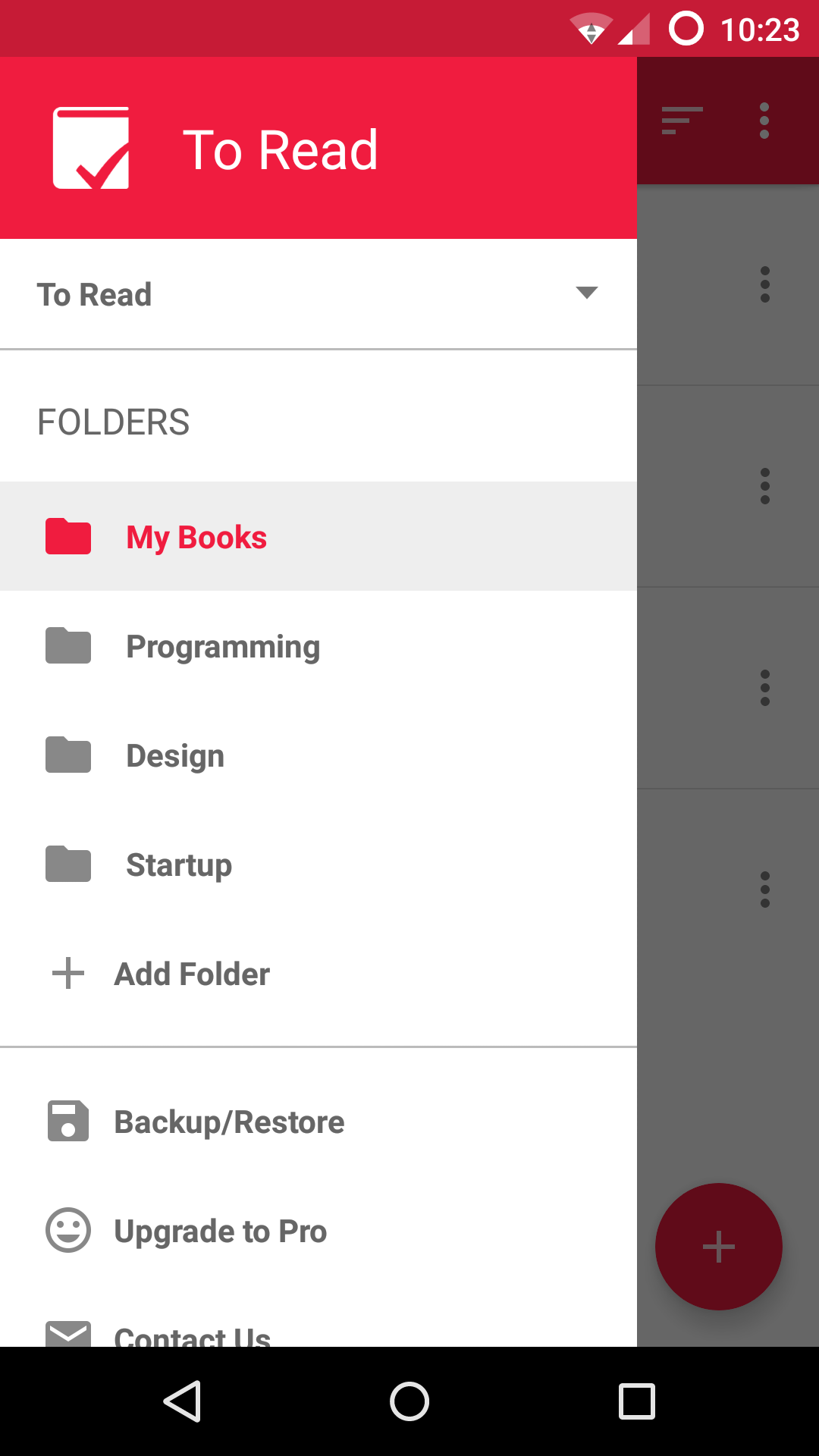This screenshot has width=819, height=1456.
Task: Tap the floating add button
Action: 718,1246
